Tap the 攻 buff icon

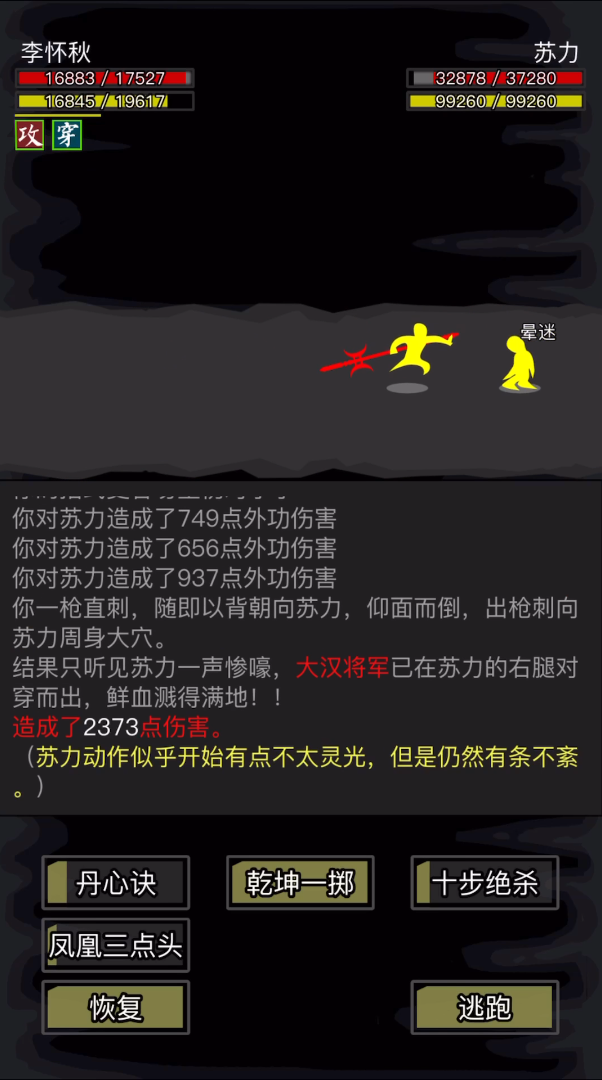(29, 135)
